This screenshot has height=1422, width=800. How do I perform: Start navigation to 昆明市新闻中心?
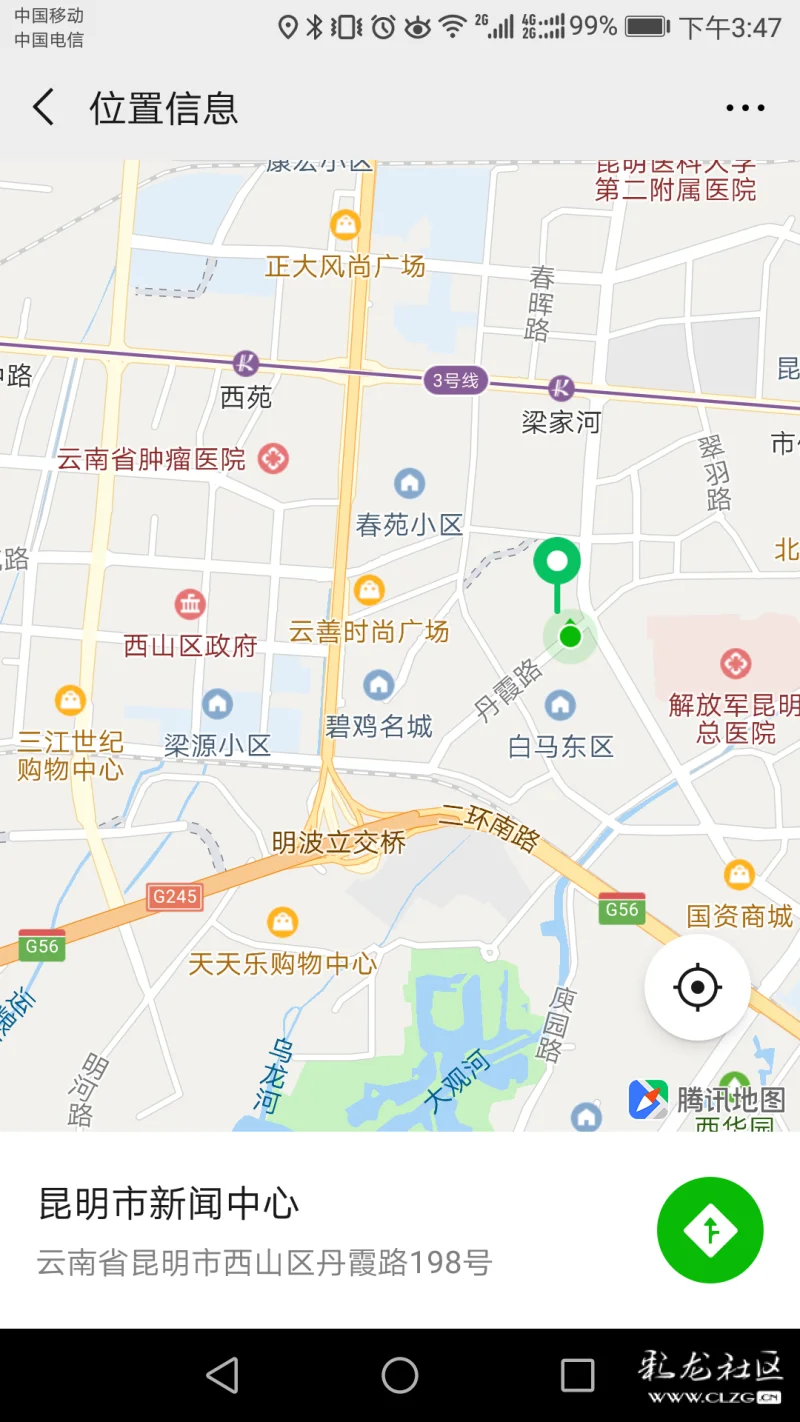point(710,1230)
